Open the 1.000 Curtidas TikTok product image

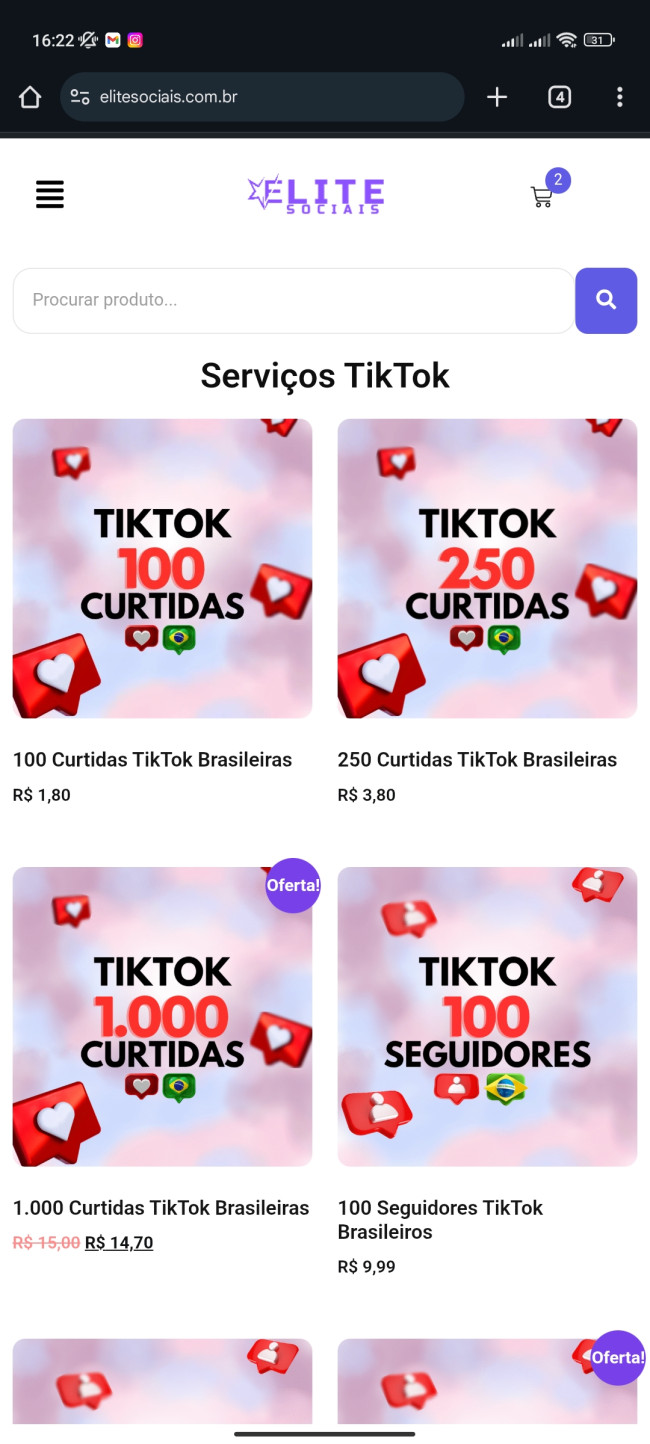click(x=162, y=1016)
